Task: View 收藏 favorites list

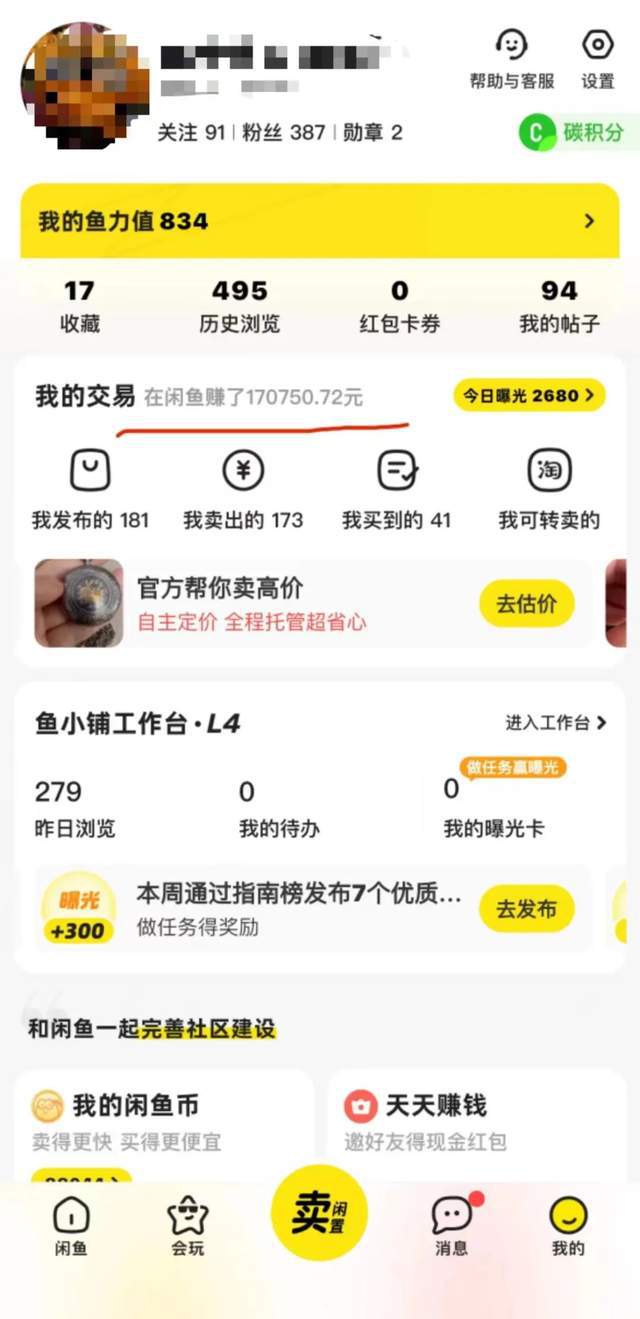Action: coord(79,305)
